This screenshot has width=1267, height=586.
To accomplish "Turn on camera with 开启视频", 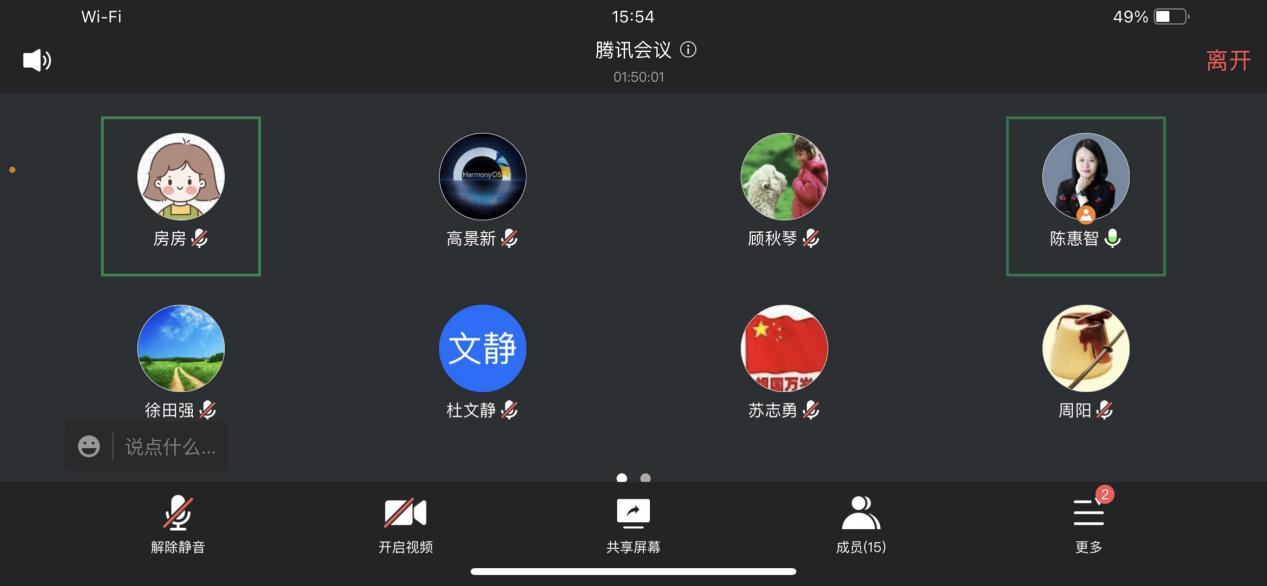I will pos(405,524).
